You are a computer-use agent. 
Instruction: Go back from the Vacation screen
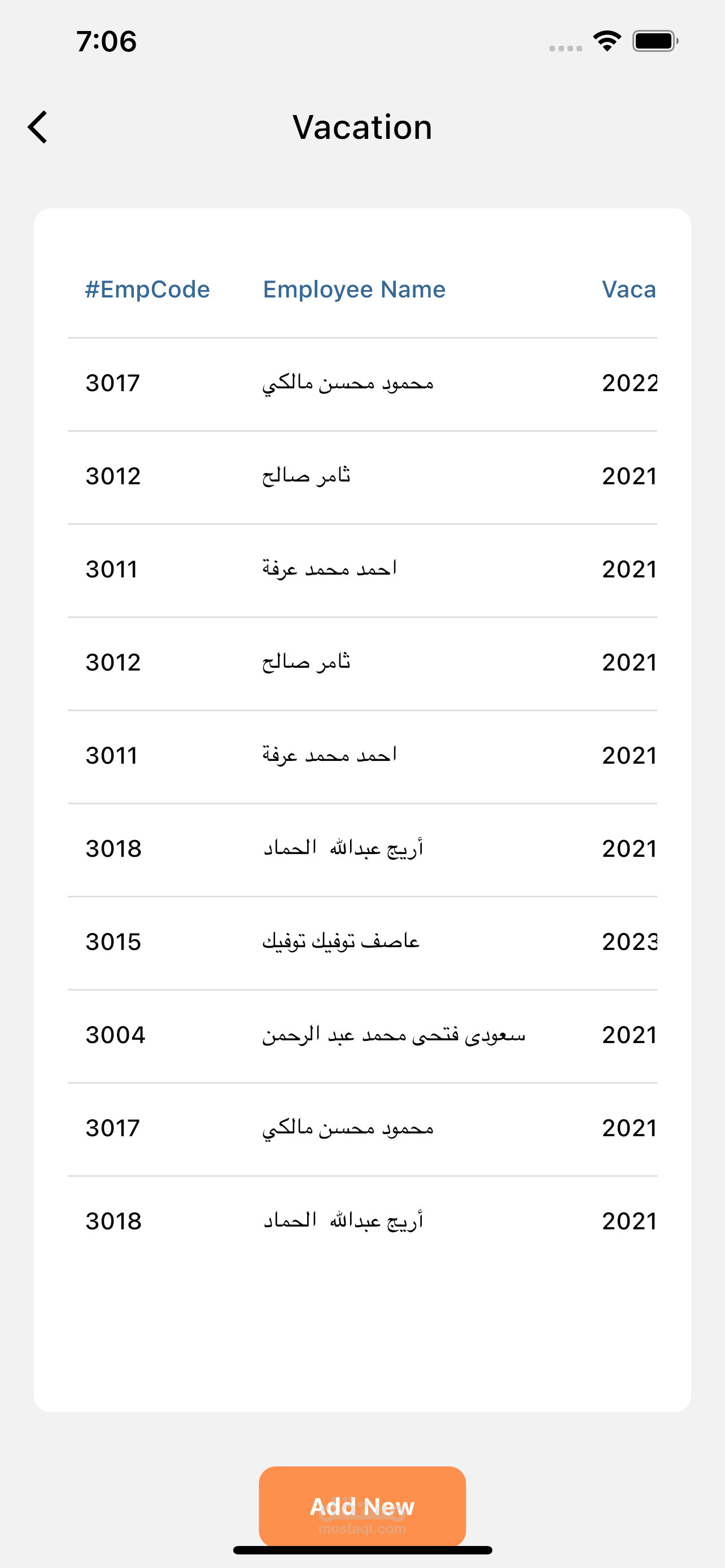click(38, 127)
